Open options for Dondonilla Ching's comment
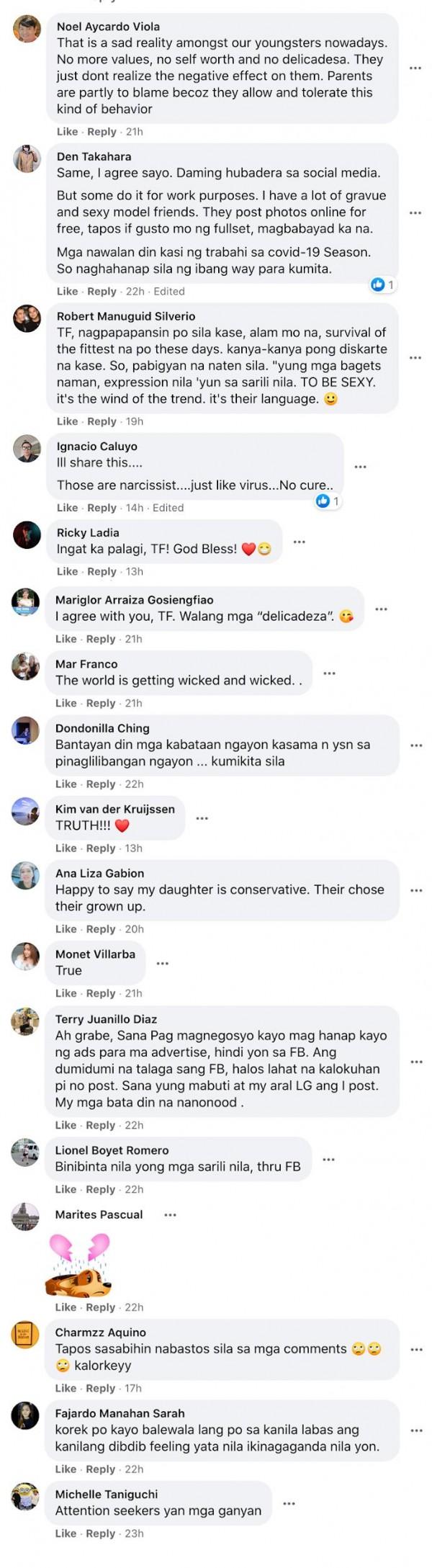This screenshot has height=1568, width=432. [416, 745]
